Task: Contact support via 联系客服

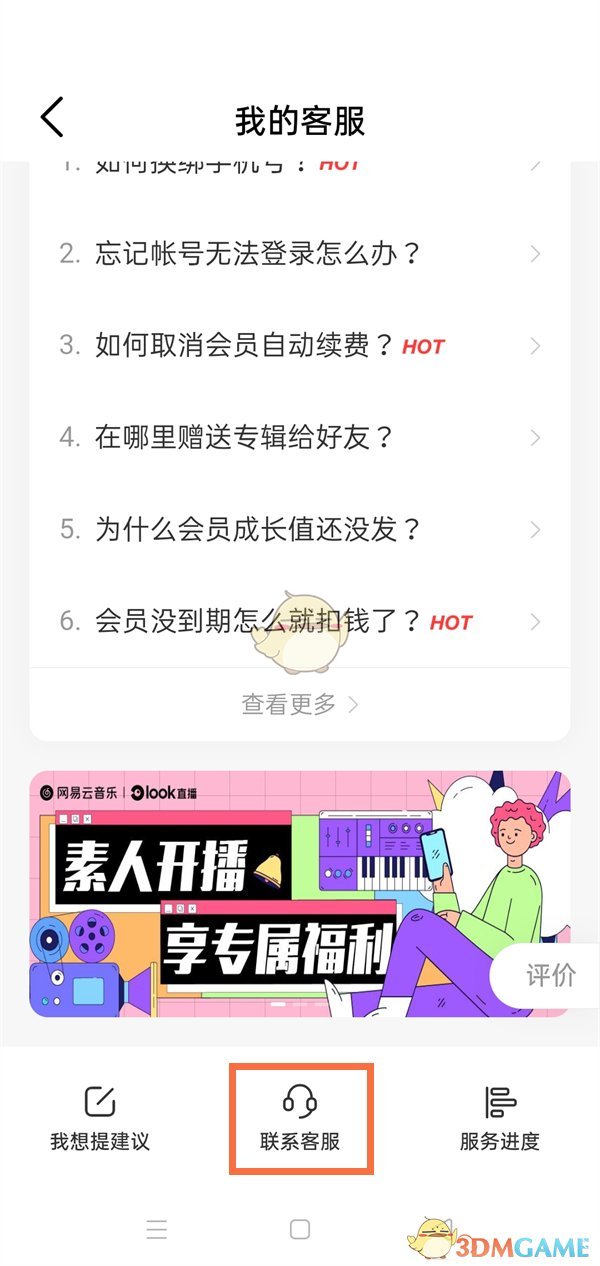Action: click(x=300, y=1118)
